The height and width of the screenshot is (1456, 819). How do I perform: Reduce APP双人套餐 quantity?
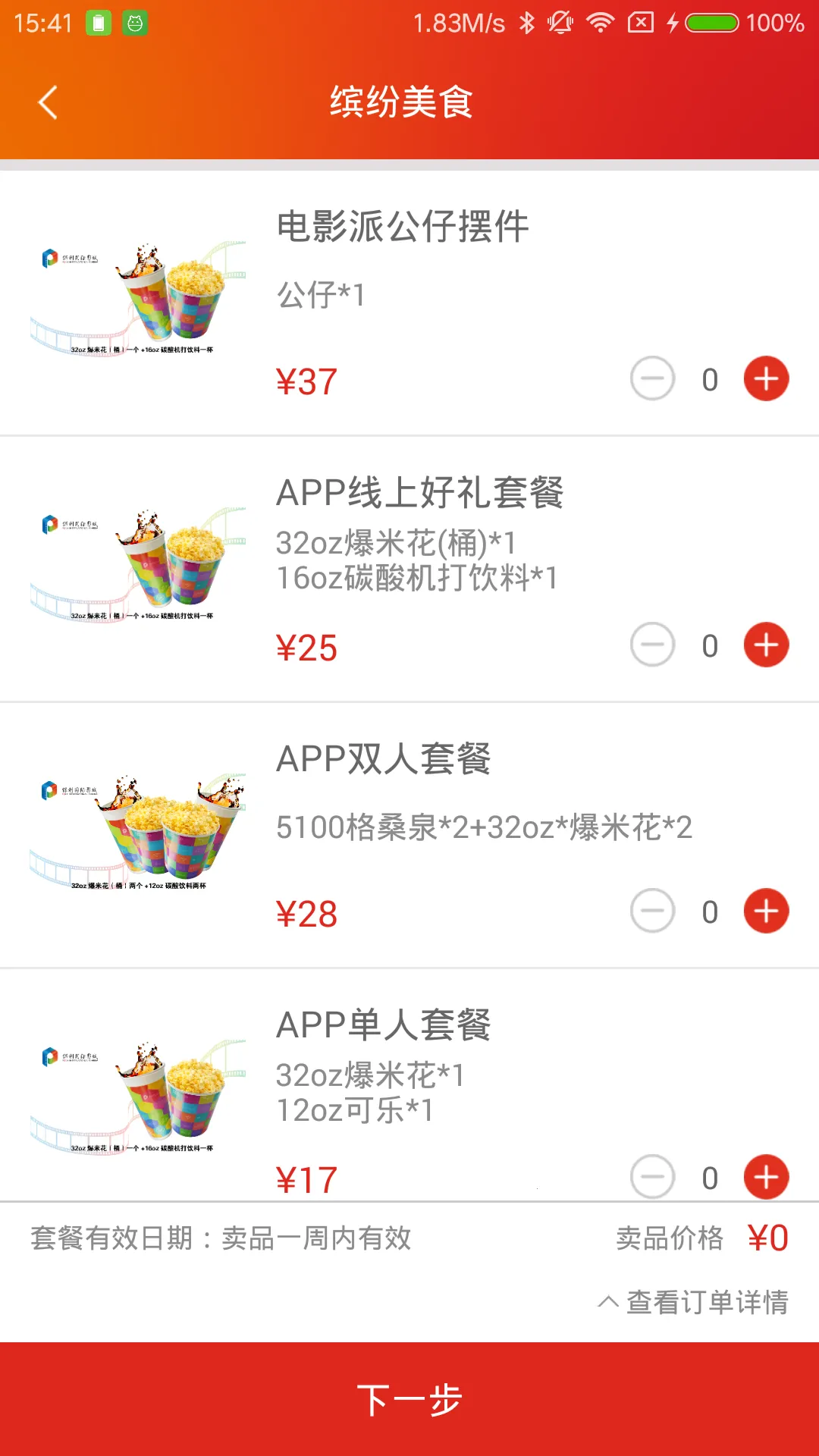(x=652, y=911)
